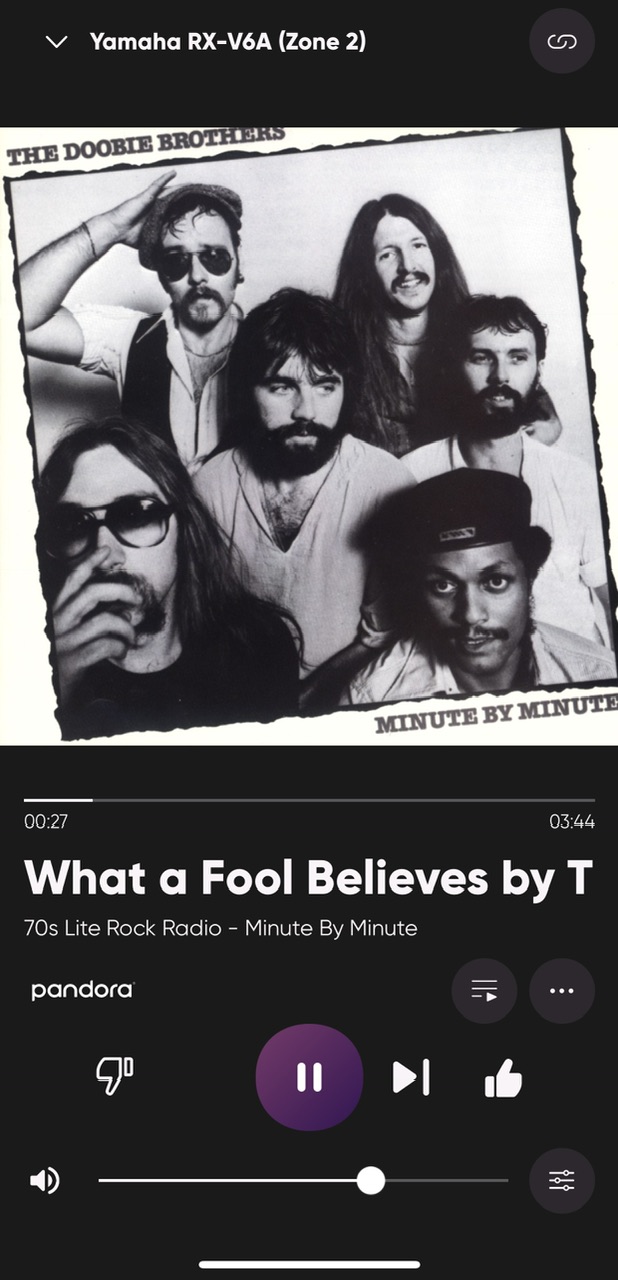Pause the current track
The width and height of the screenshot is (618, 1280).
coord(309,1076)
